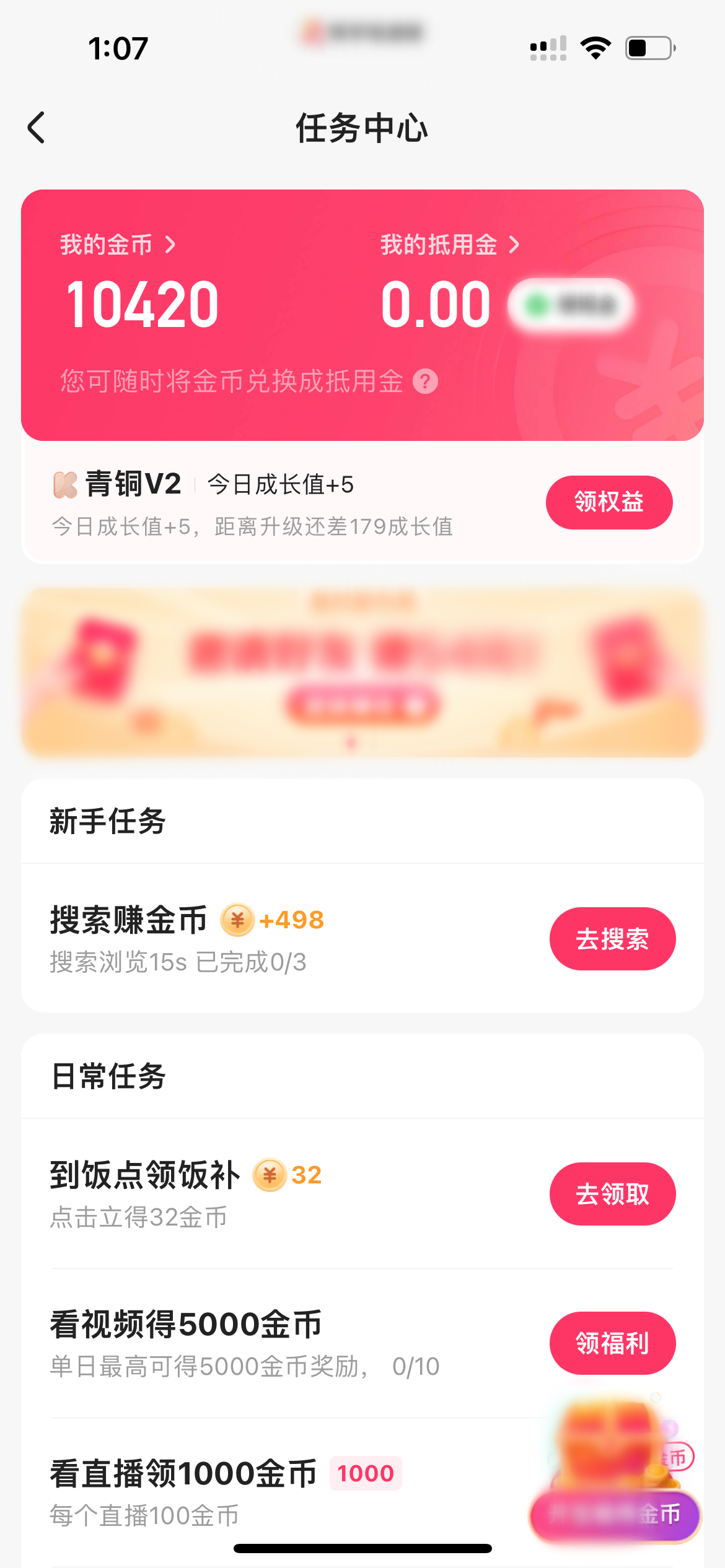This screenshot has width=725, height=1568.
Task: Click the coin icon next to +498
Action: tap(237, 920)
